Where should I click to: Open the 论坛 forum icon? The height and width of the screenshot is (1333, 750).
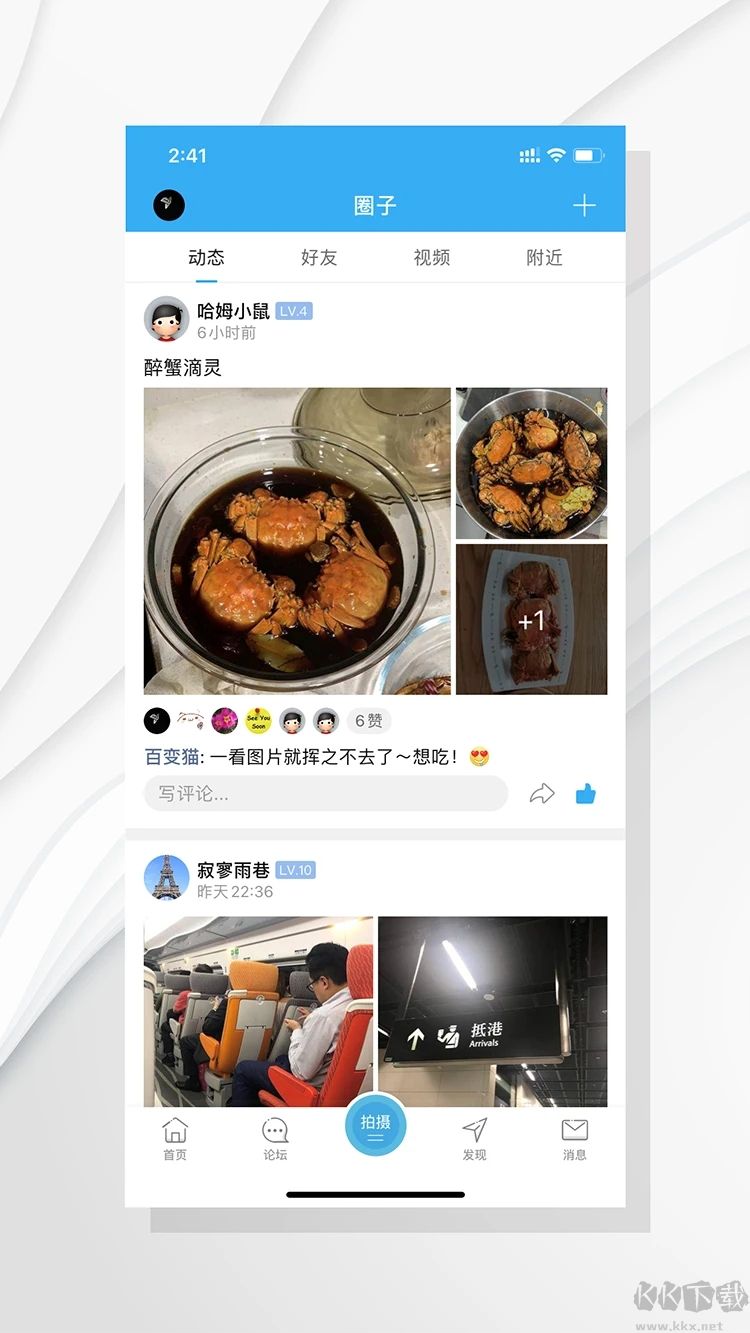click(x=275, y=1138)
